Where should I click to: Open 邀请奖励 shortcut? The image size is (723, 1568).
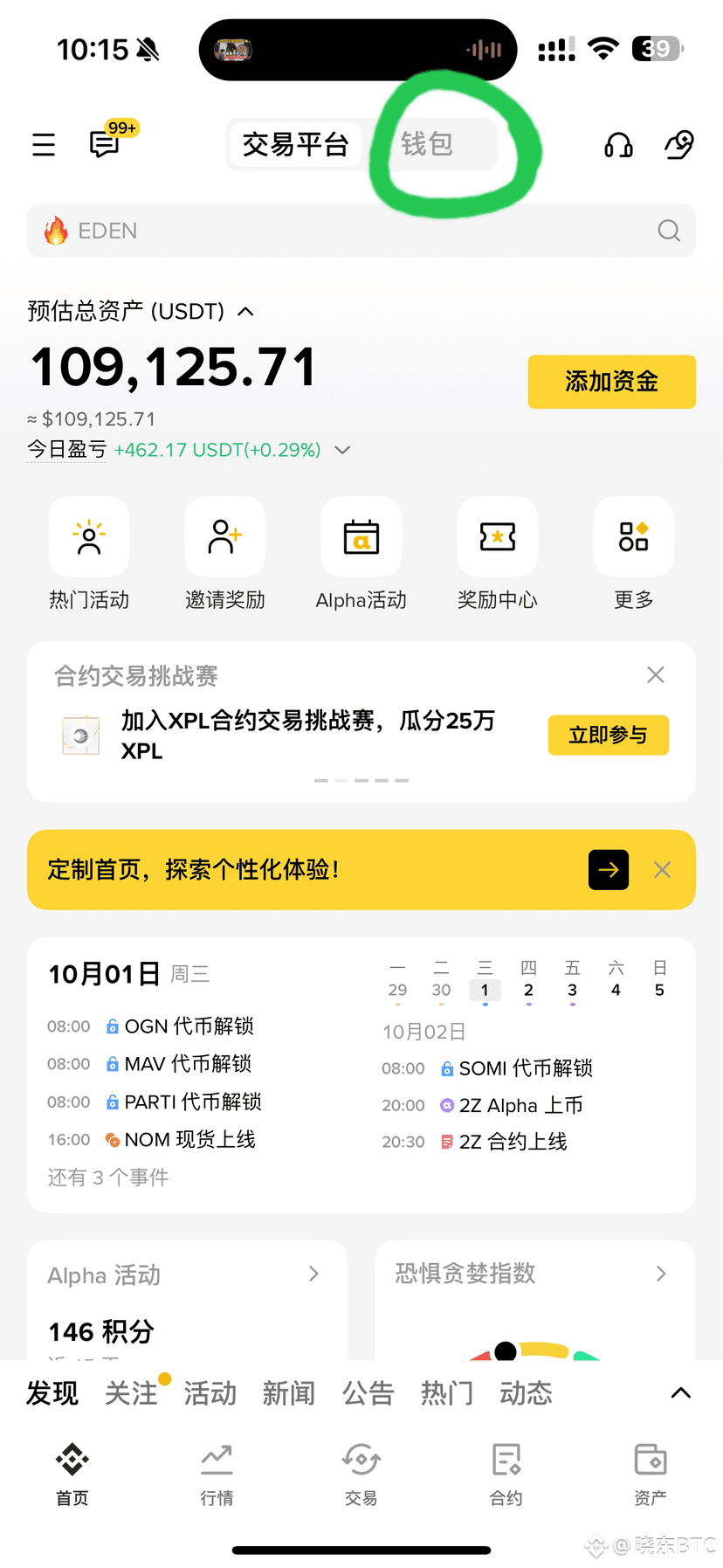click(x=225, y=552)
